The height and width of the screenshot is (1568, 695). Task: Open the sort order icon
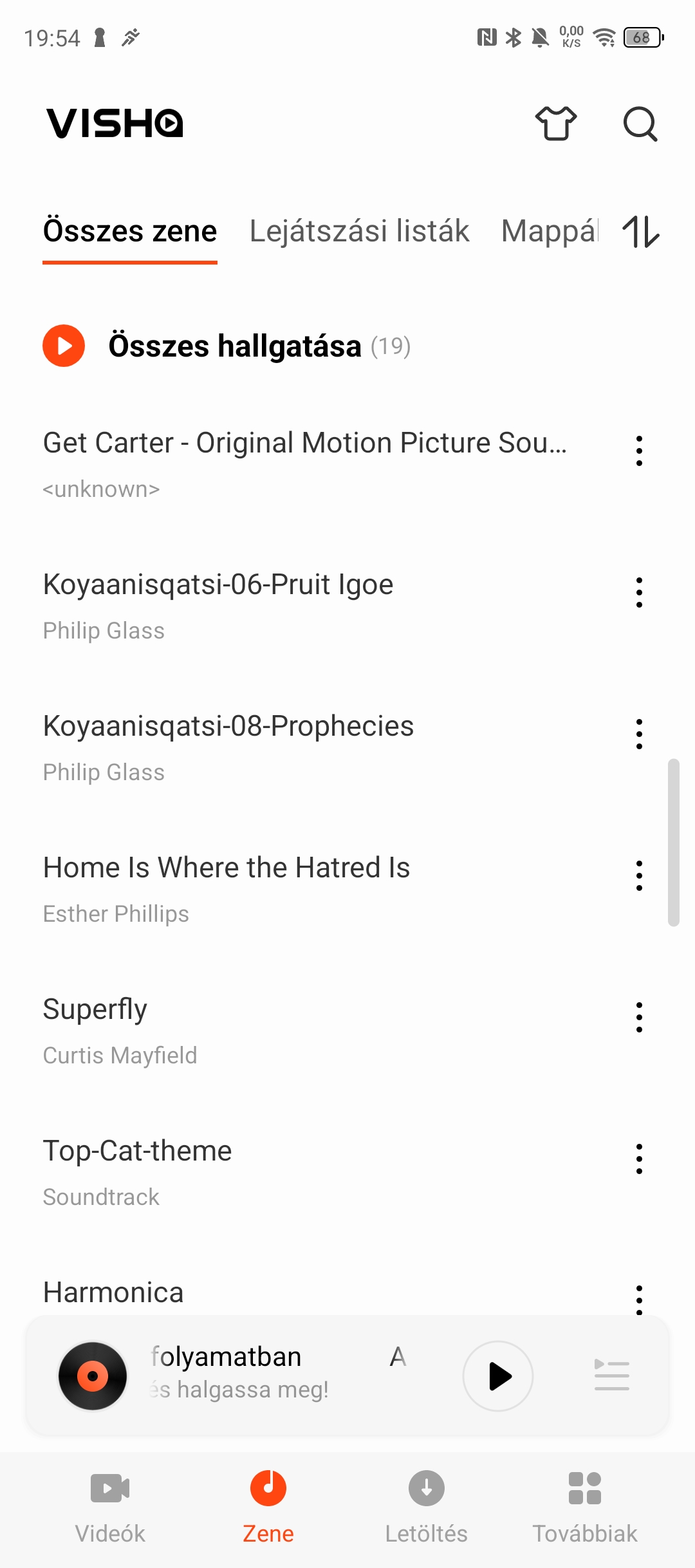point(641,232)
